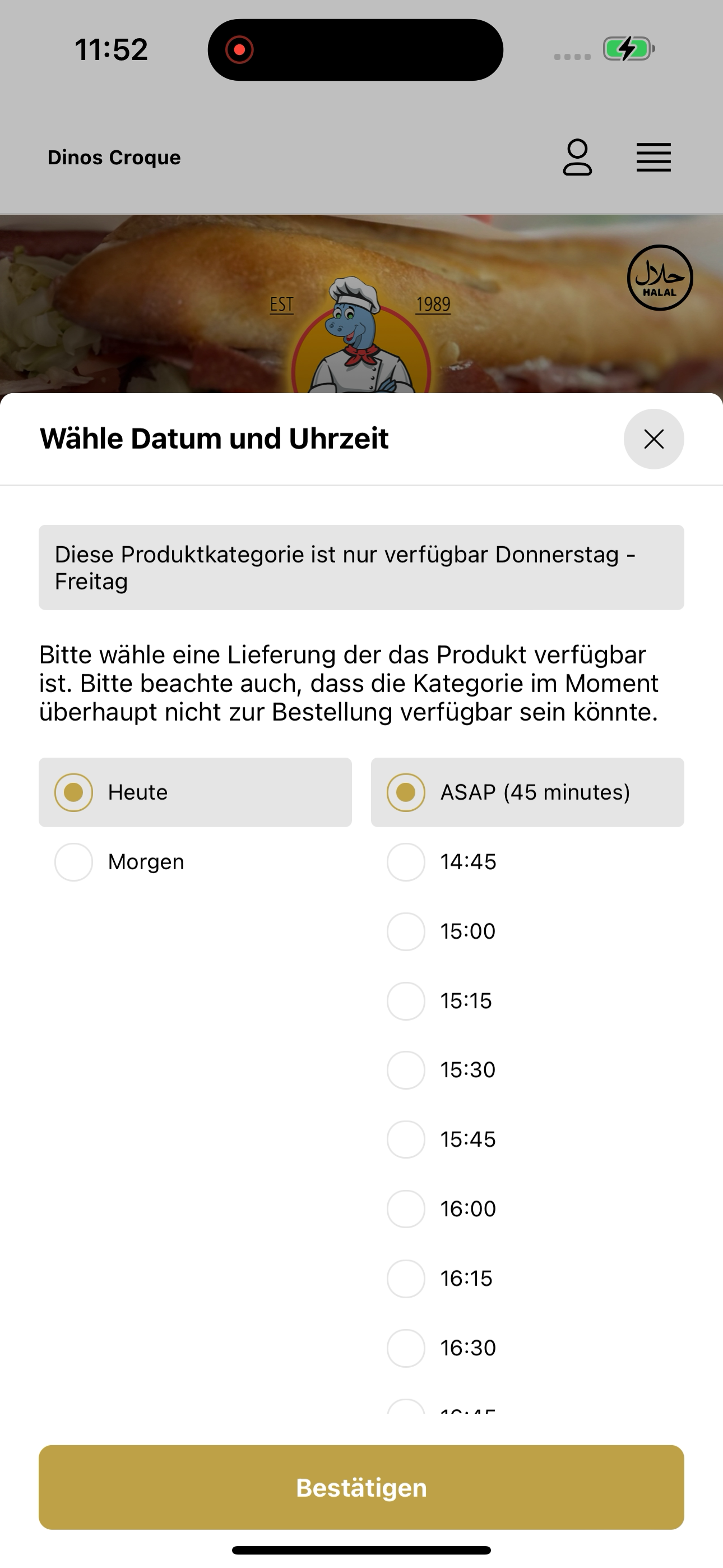Screen dimensions: 723x1568
Task: Select 16:00 as delivery time
Action: (527, 1209)
